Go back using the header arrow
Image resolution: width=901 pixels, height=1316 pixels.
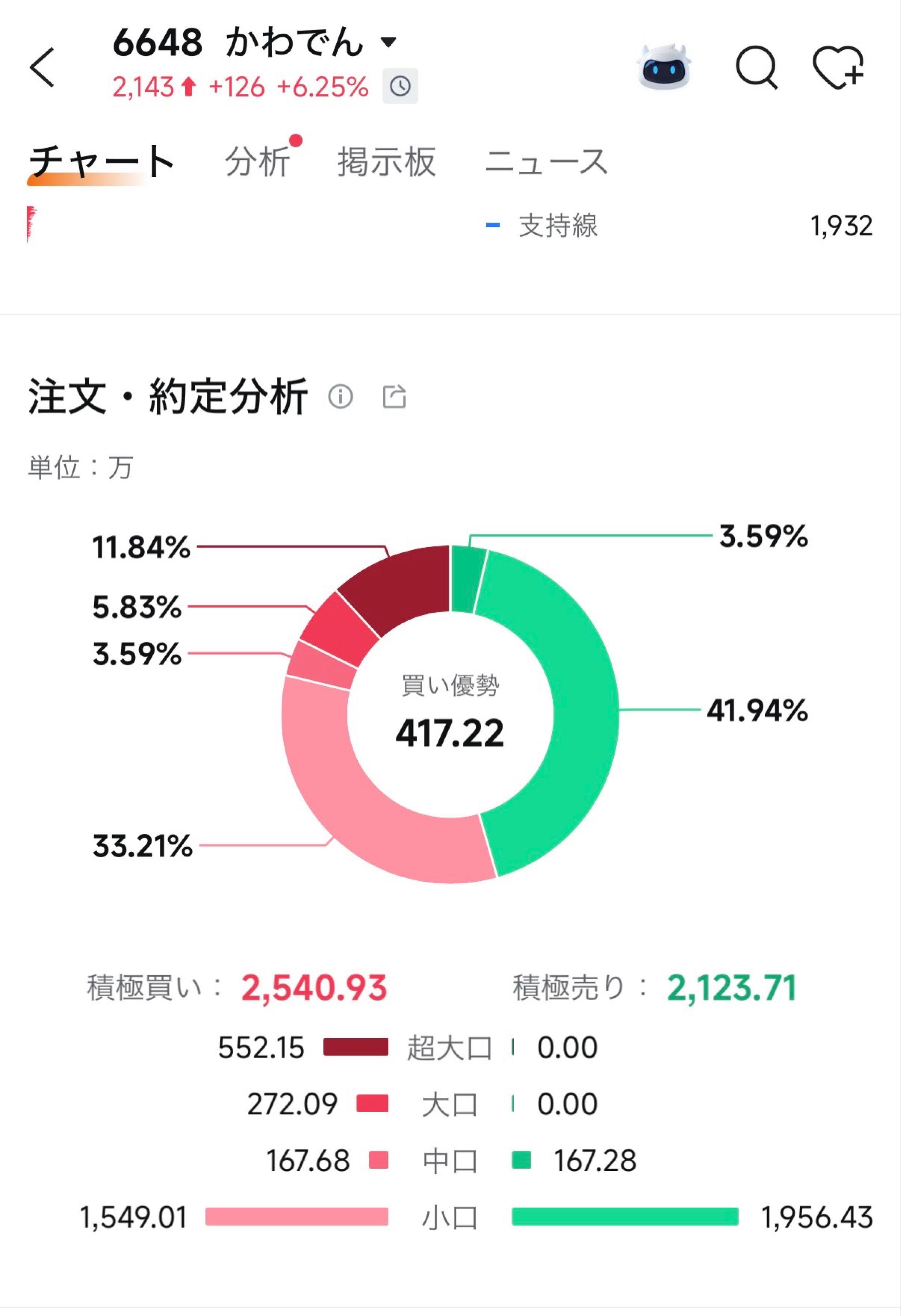[x=42, y=67]
